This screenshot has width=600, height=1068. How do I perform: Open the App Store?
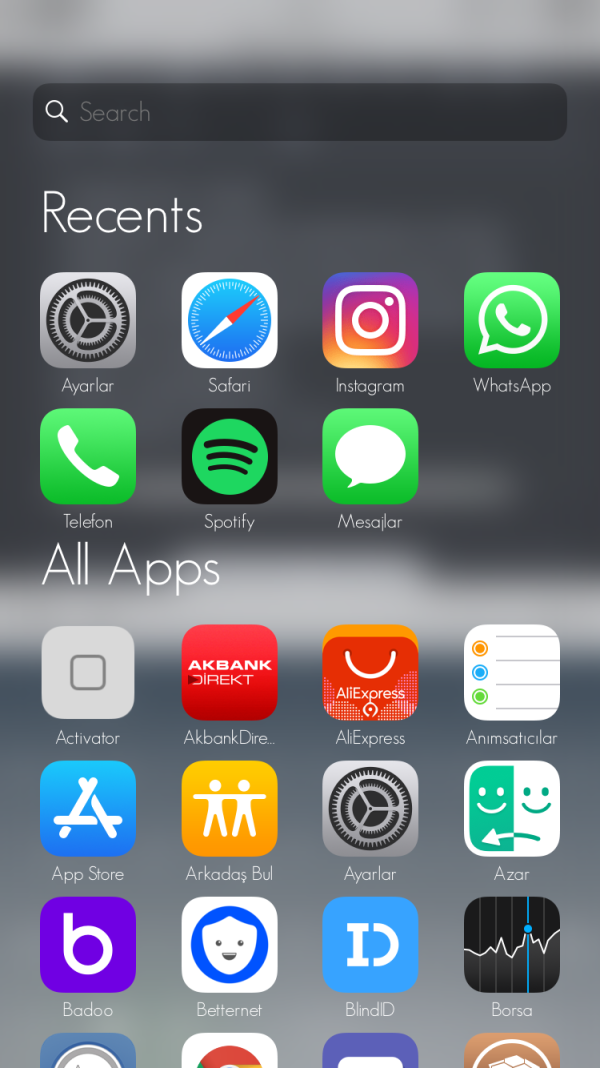88,808
